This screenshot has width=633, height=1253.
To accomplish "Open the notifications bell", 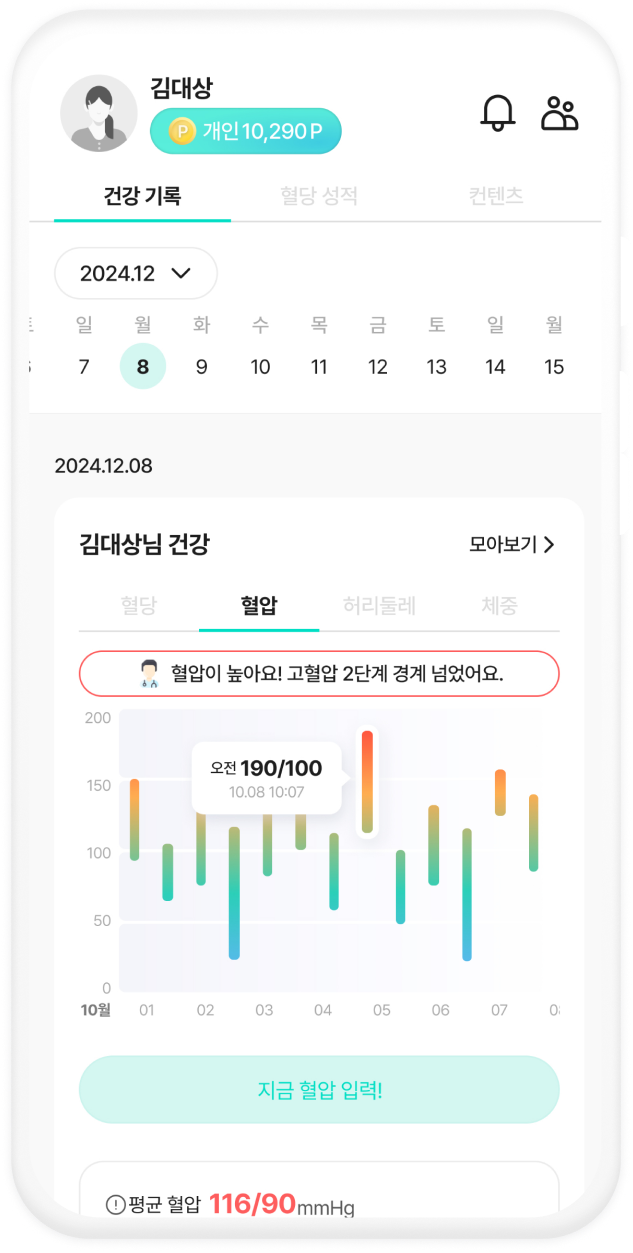I will pyautogui.click(x=498, y=113).
